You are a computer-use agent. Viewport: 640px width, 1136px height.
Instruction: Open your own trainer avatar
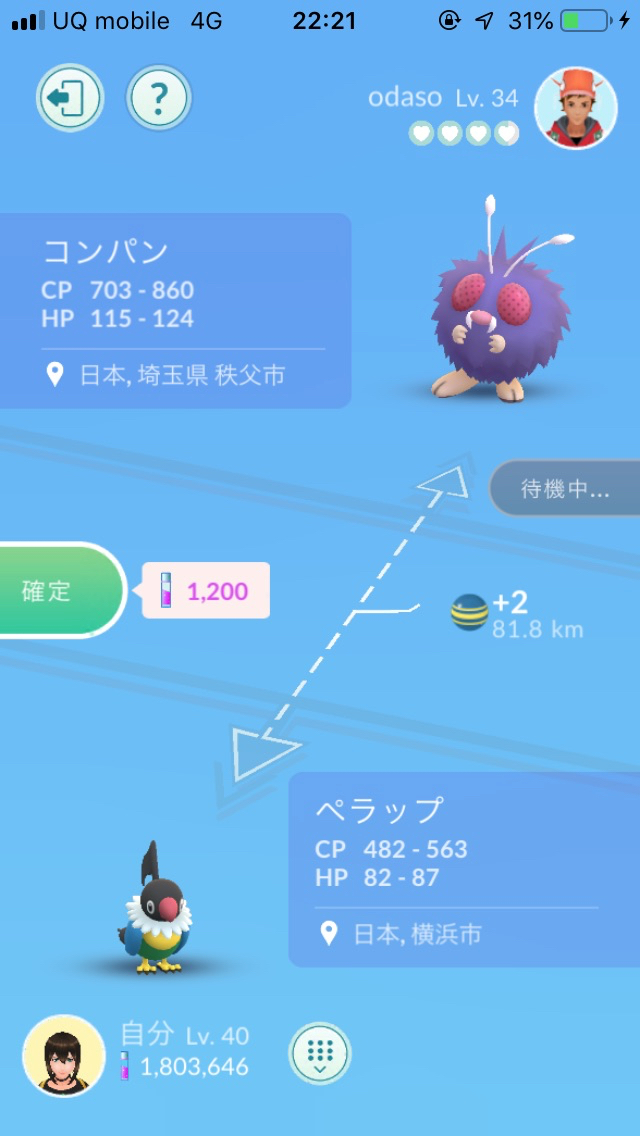click(x=64, y=1056)
